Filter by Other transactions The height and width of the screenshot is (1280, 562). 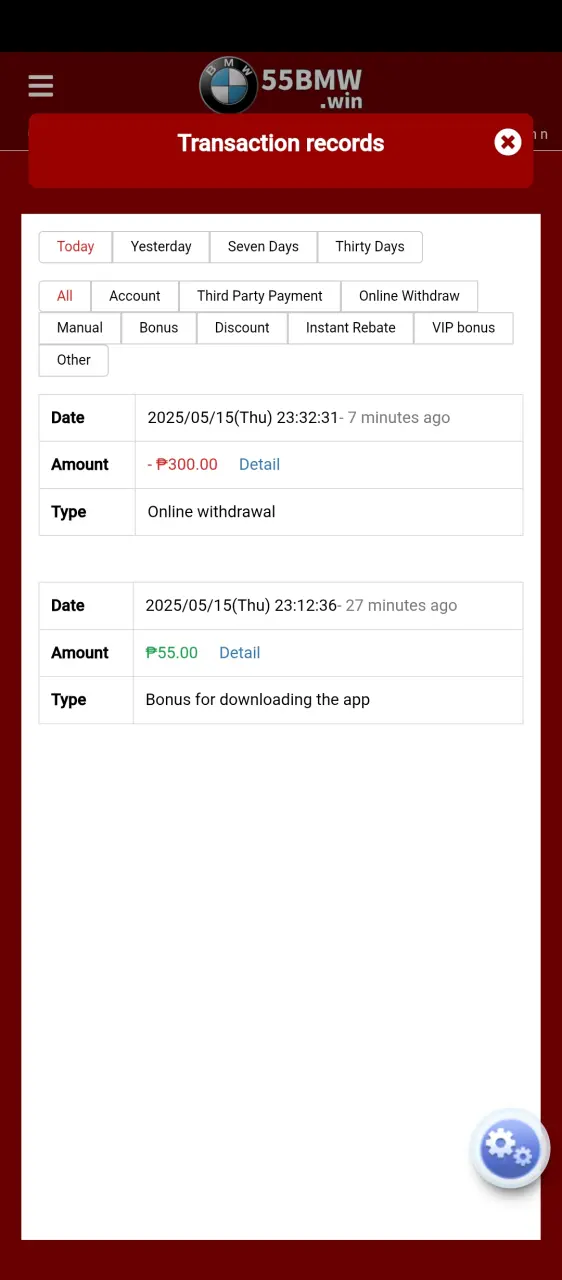click(x=74, y=360)
